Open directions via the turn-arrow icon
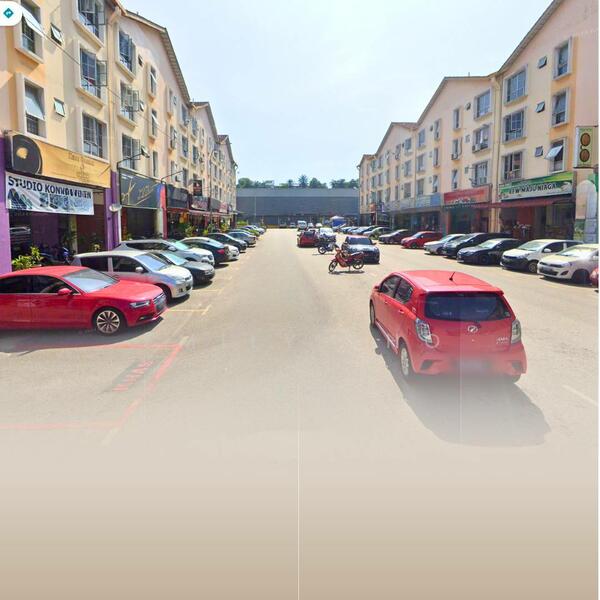The width and height of the screenshot is (600, 600). 9,11
